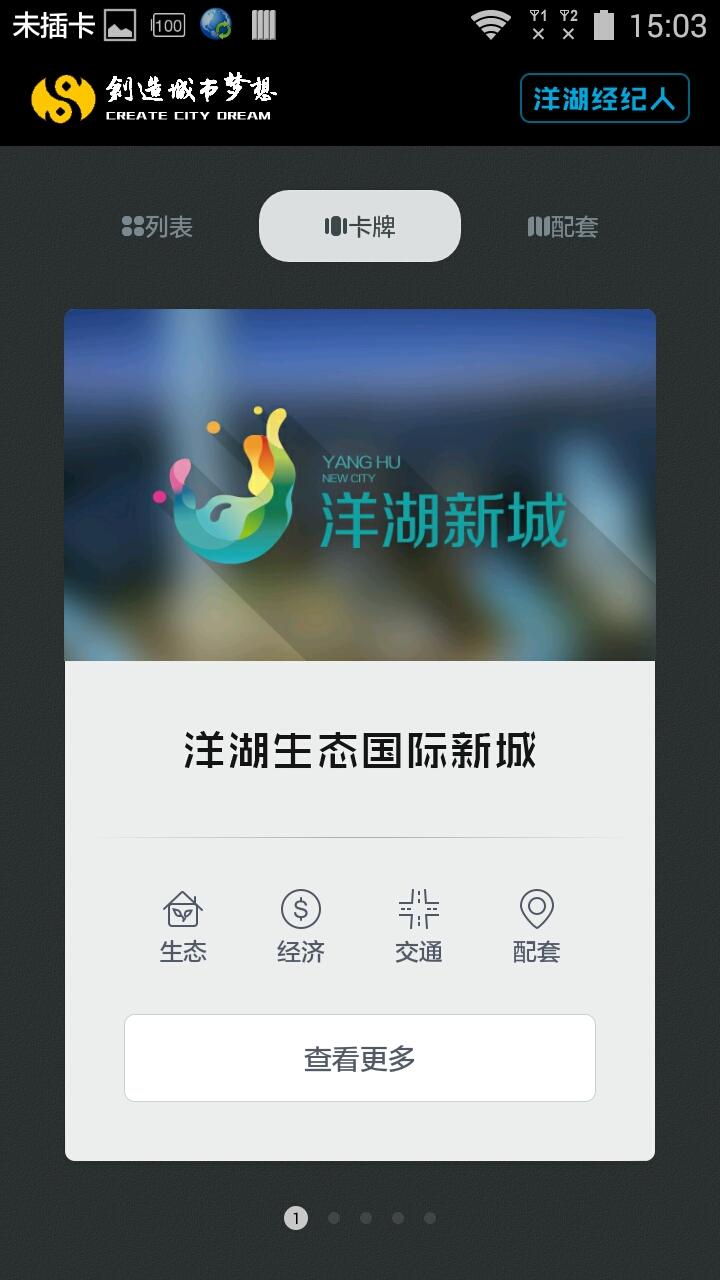Select the last pagination dot
Screen dimensions: 720x1280
[x=429, y=1217]
